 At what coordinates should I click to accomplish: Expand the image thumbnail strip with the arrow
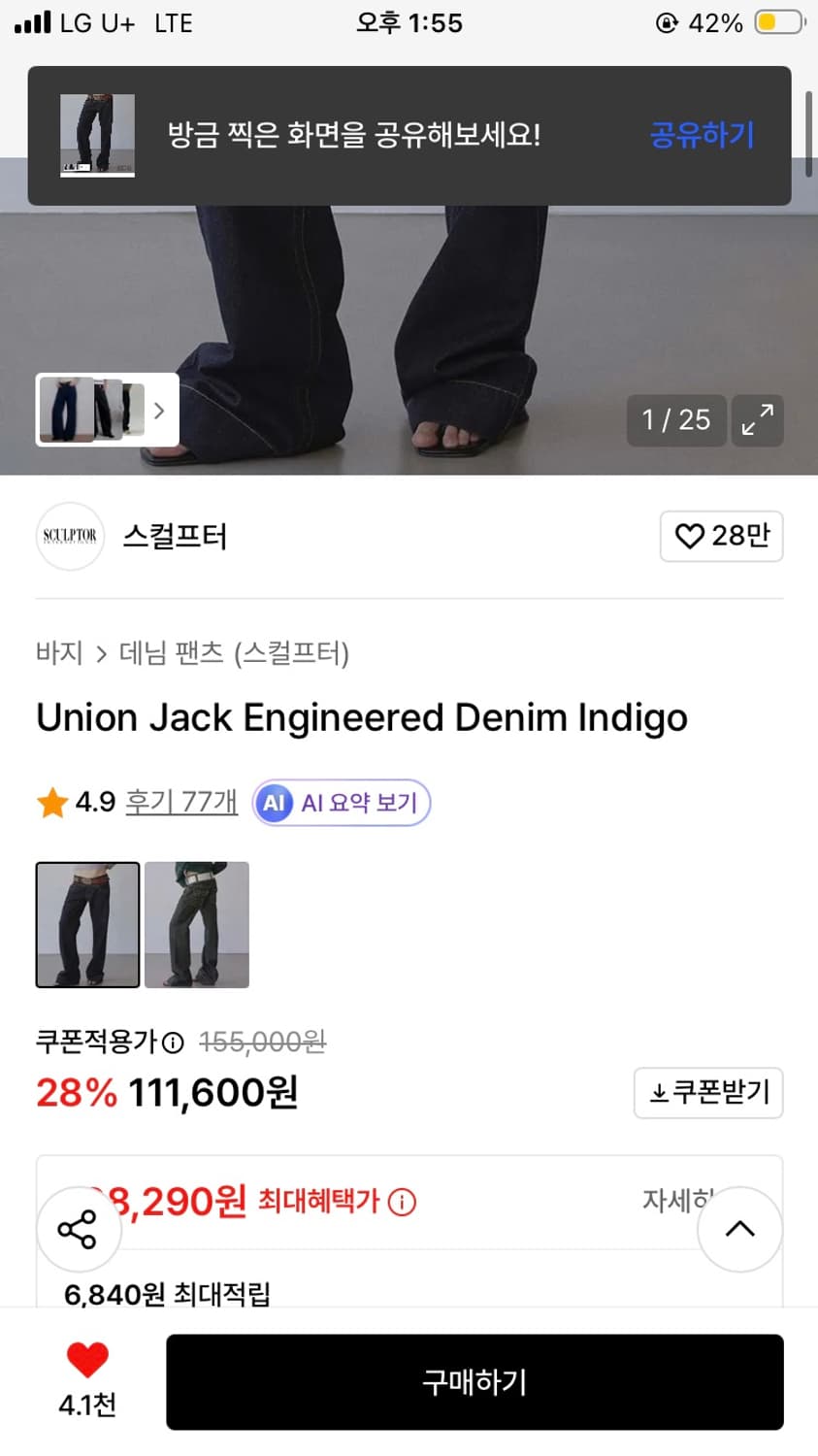(x=159, y=410)
